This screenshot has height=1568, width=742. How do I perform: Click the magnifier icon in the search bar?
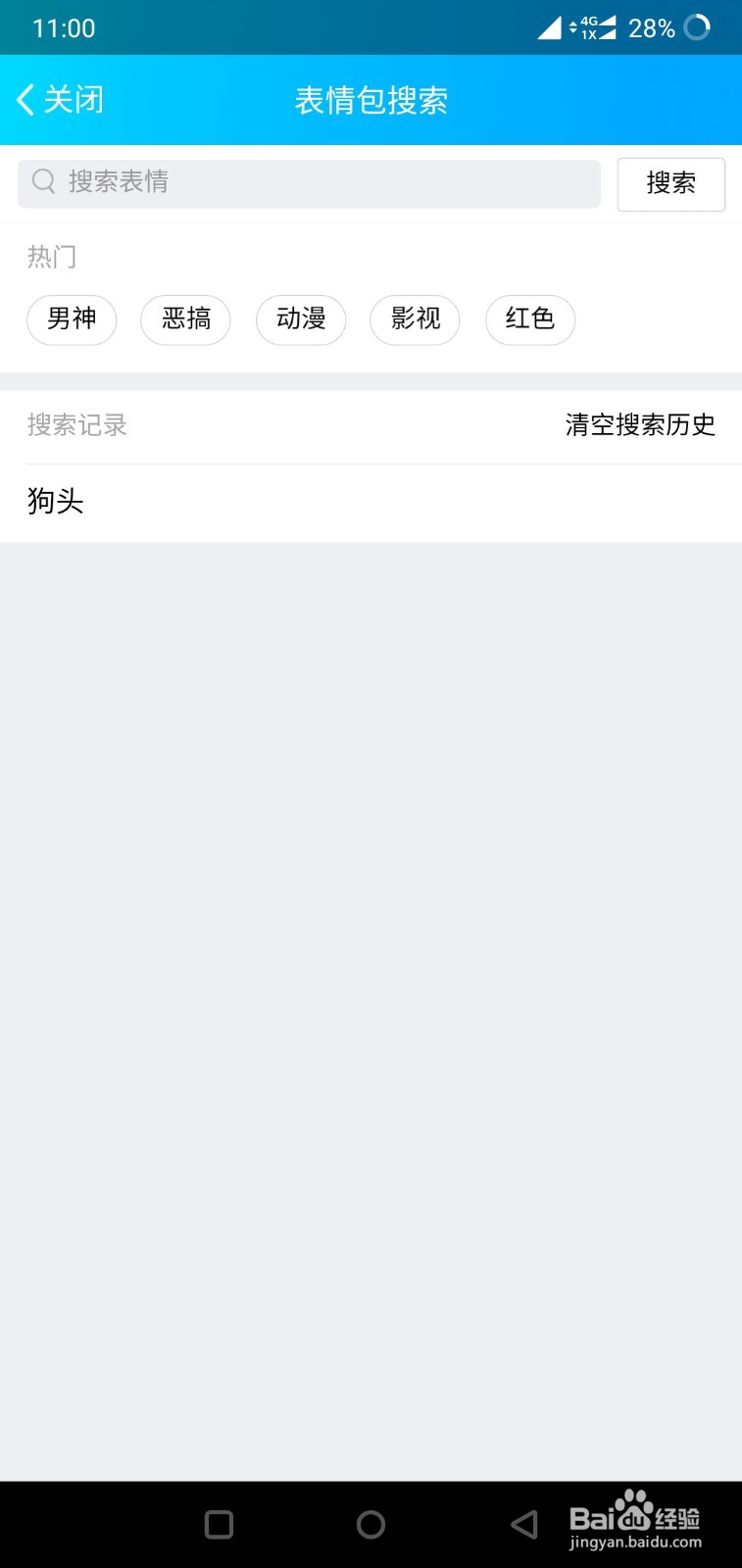point(43,182)
